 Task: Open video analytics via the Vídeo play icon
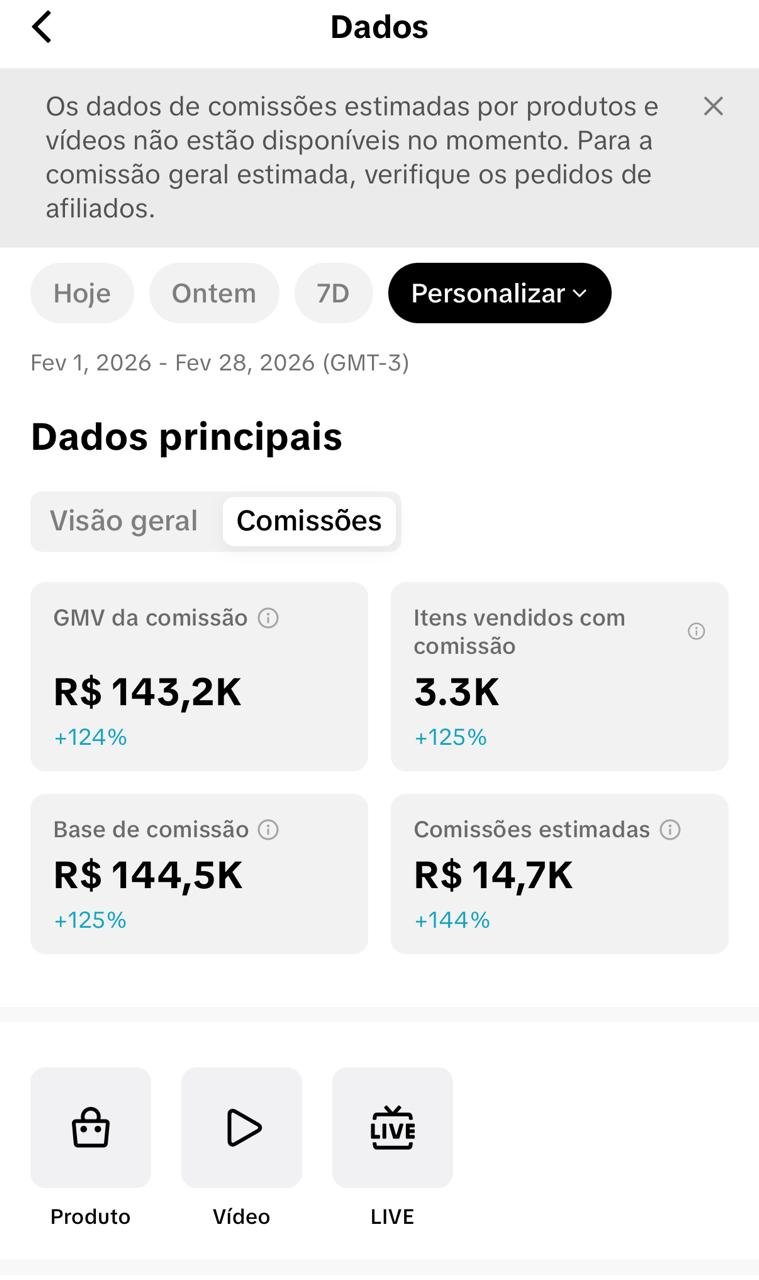(x=241, y=1127)
